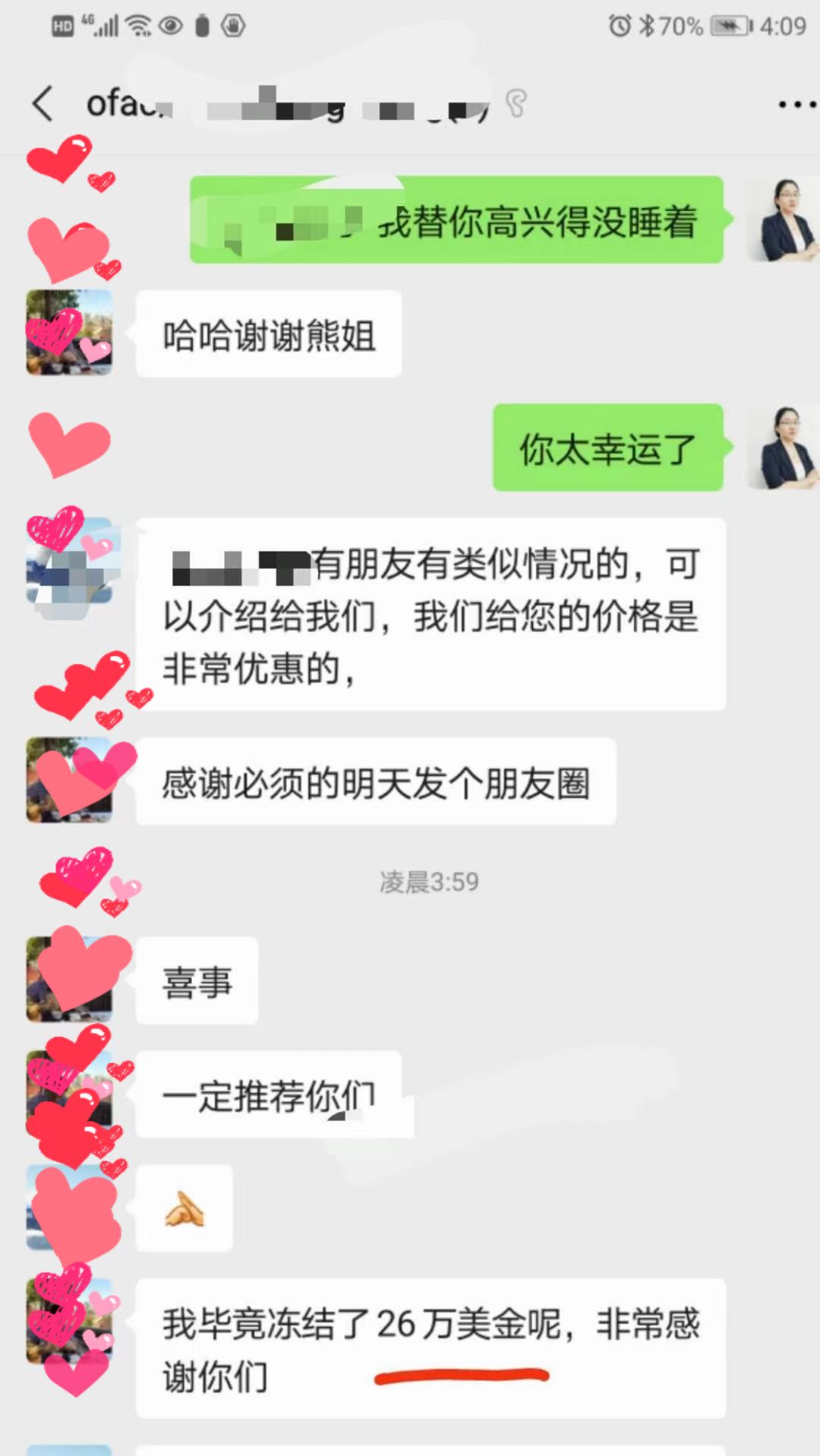Tap the '喜事' message bubble
820x1456 pixels.
point(196,981)
